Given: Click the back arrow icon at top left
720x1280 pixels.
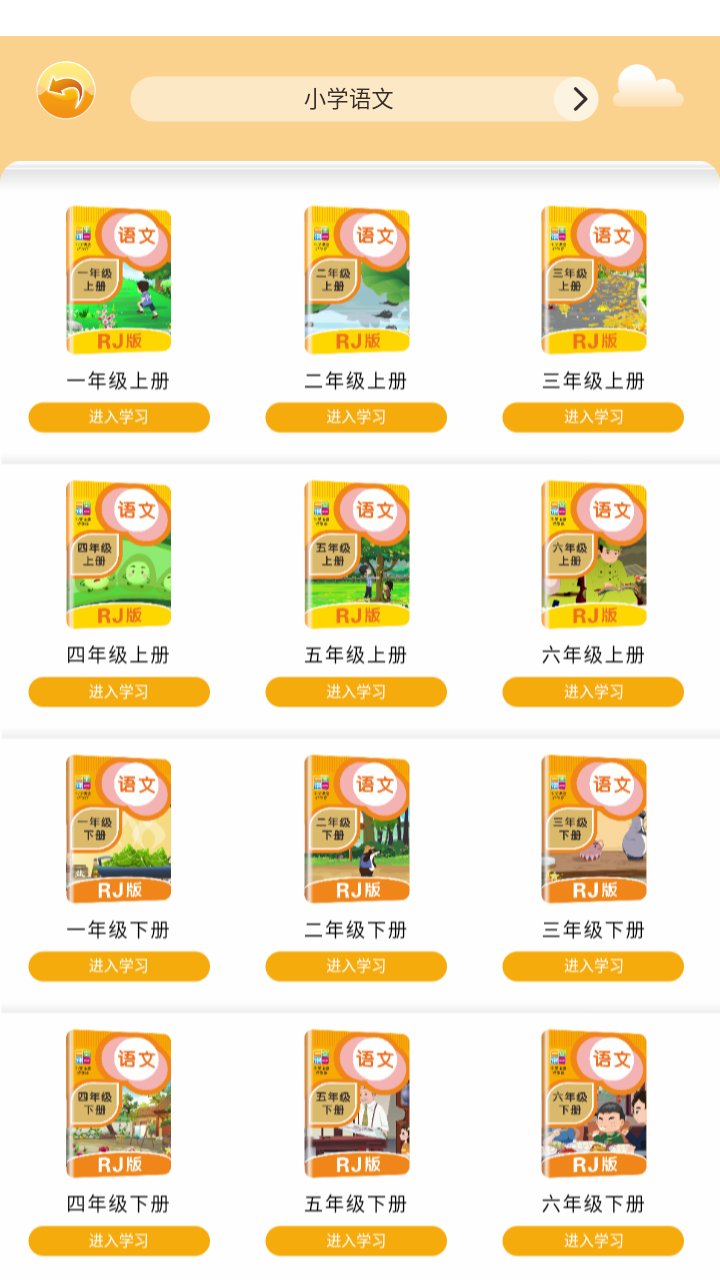Looking at the screenshot, I should [65, 92].
